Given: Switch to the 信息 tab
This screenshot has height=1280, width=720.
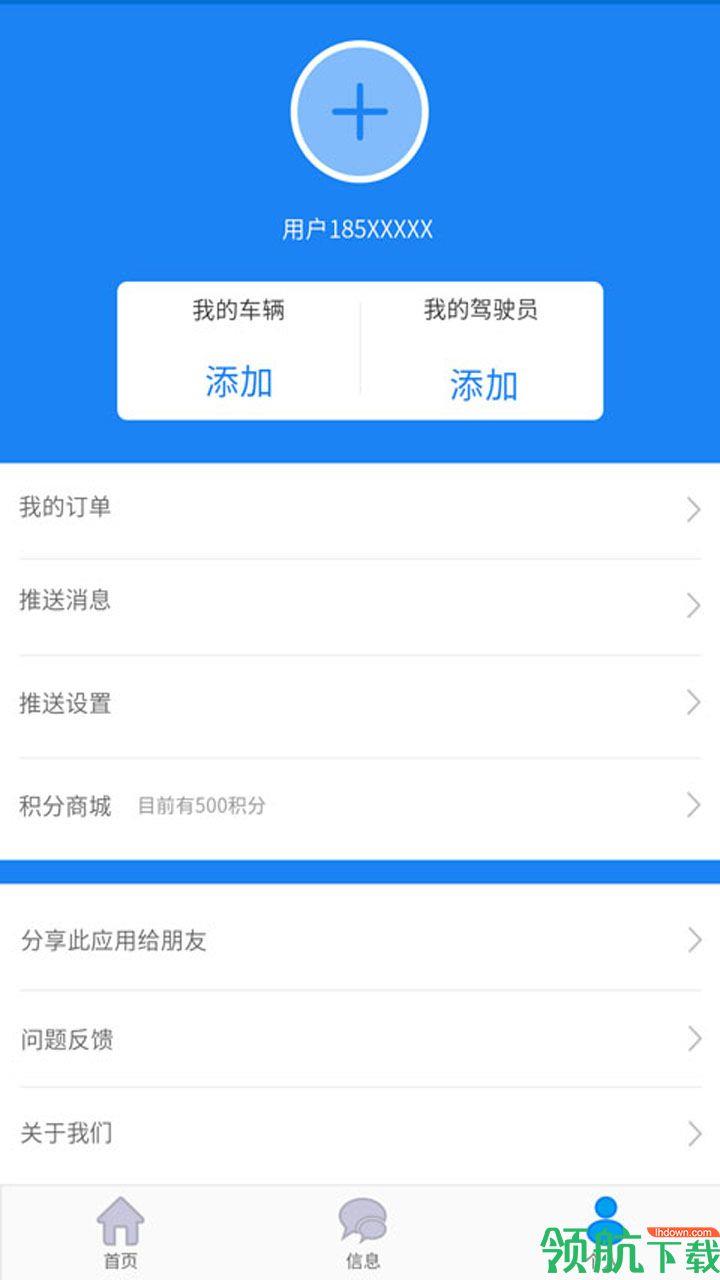Looking at the screenshot, I should 362,1232.
